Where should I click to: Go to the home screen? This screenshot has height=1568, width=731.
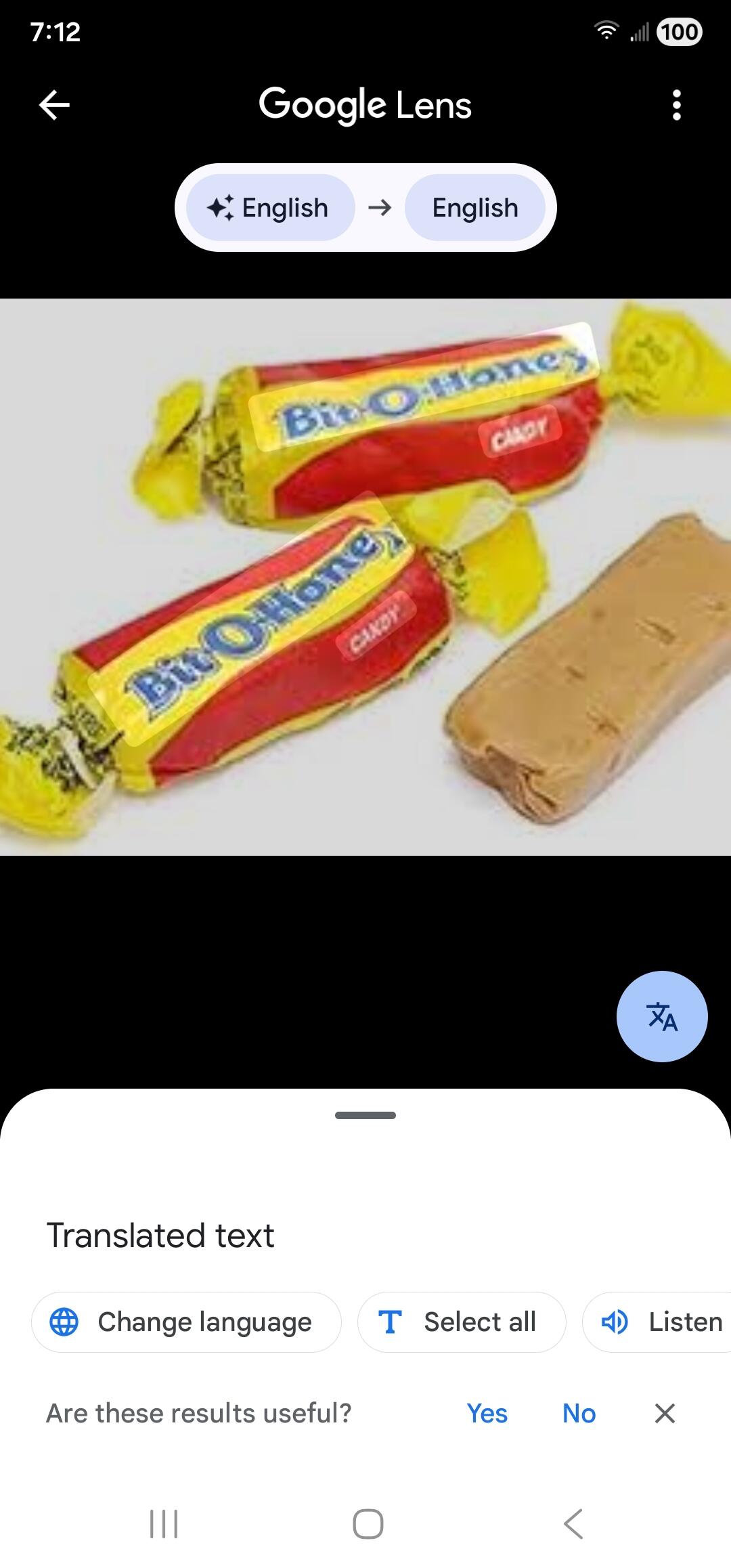[x=368, y=1523]
